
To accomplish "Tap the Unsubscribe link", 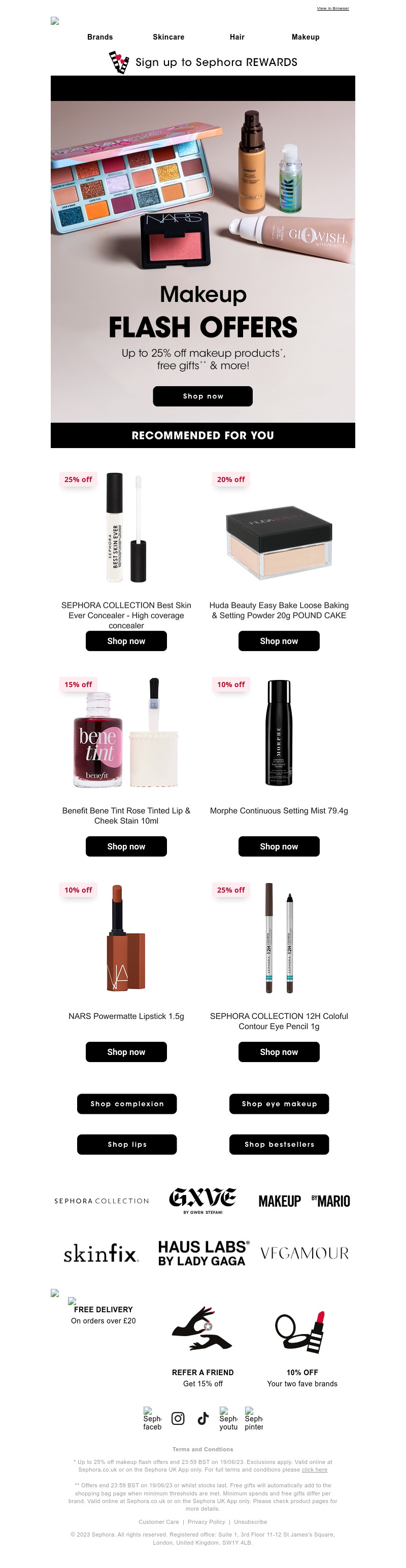I will coord(250,1522).
